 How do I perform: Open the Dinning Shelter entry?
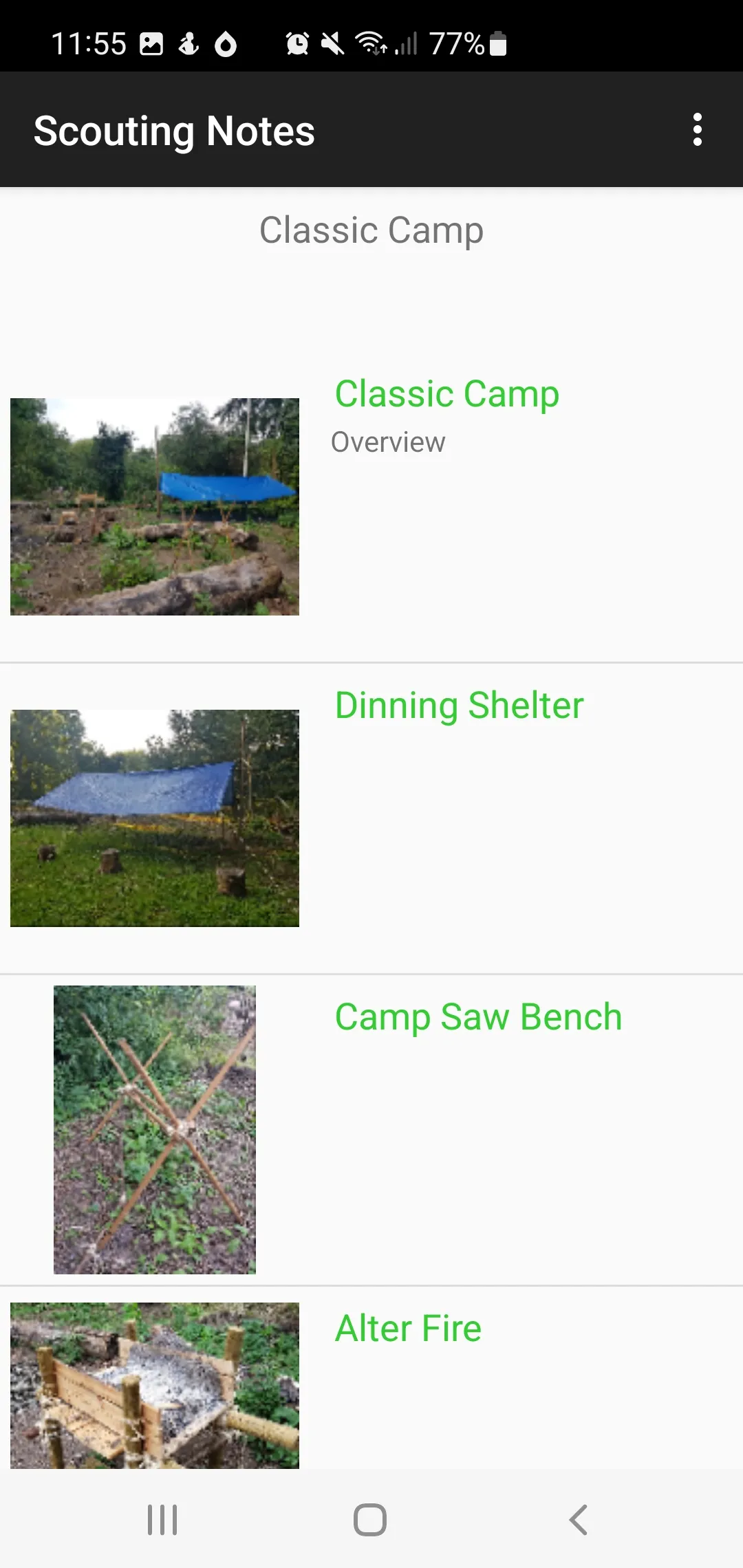click(x=371, y=818)
